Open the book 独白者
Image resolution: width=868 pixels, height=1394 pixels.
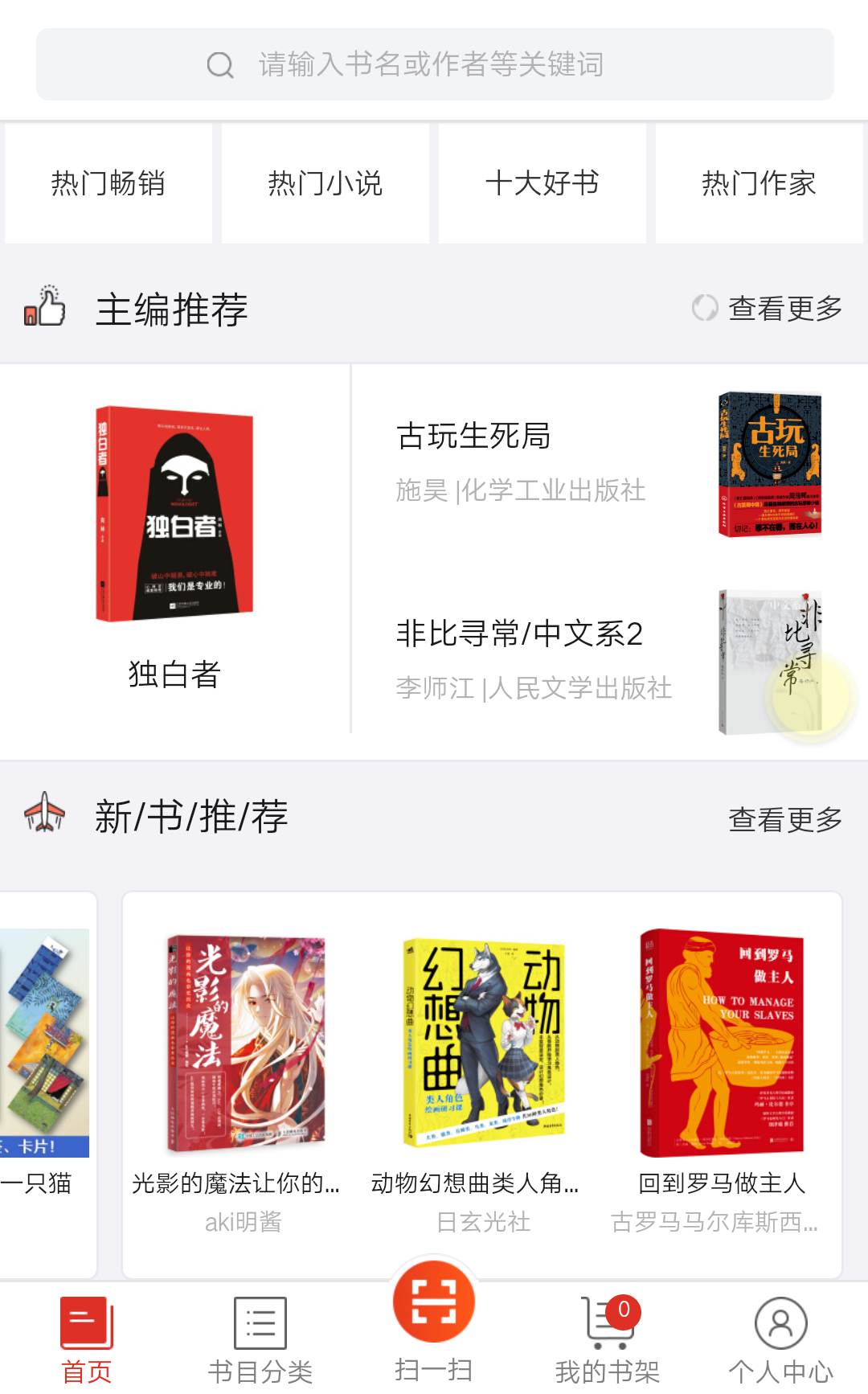(174, 547)
